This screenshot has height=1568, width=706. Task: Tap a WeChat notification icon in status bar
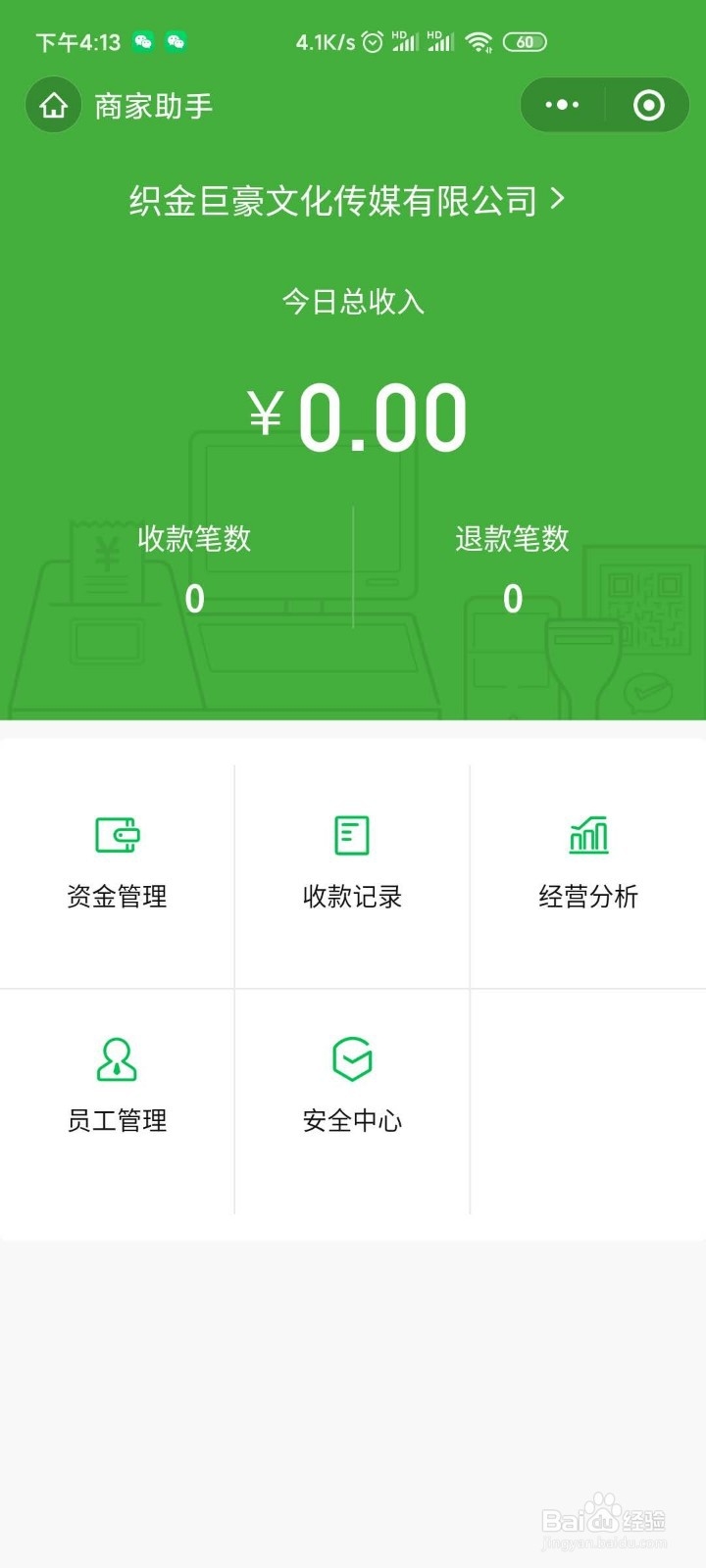(143, 41)
